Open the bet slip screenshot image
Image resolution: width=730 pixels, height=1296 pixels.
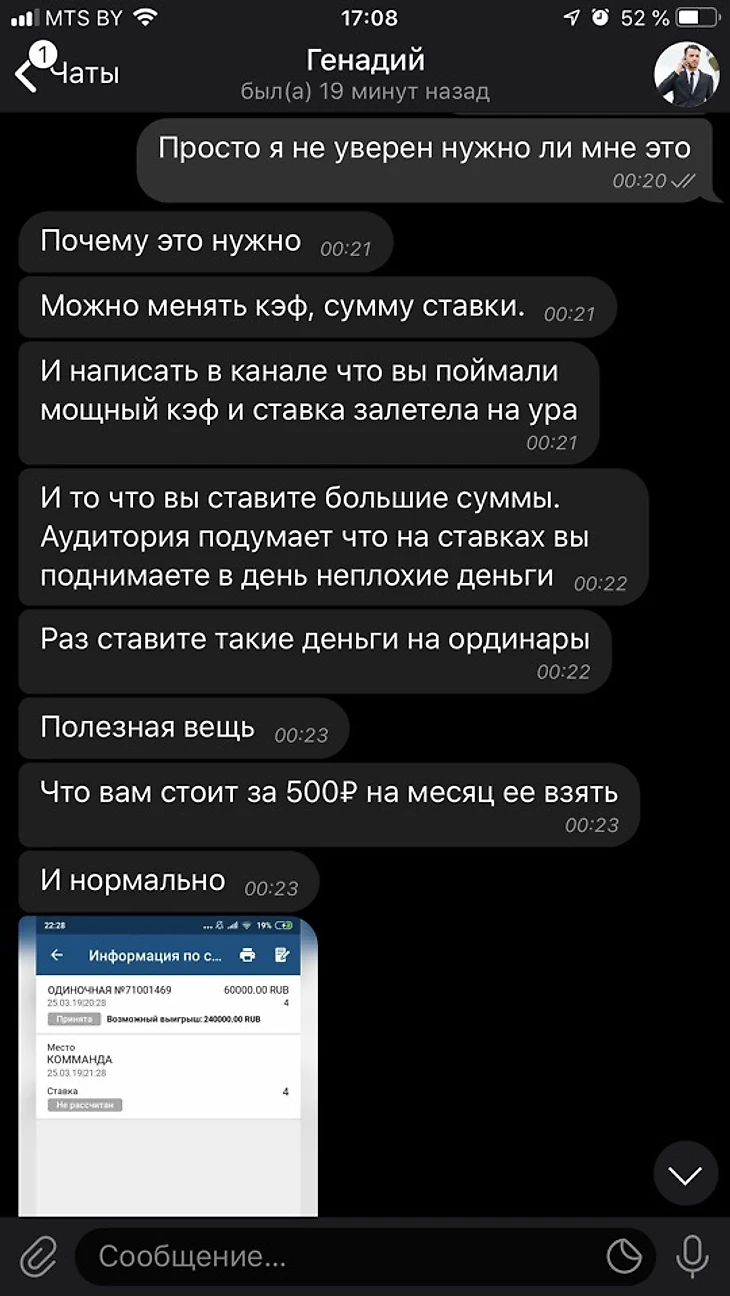point(167,1065)
